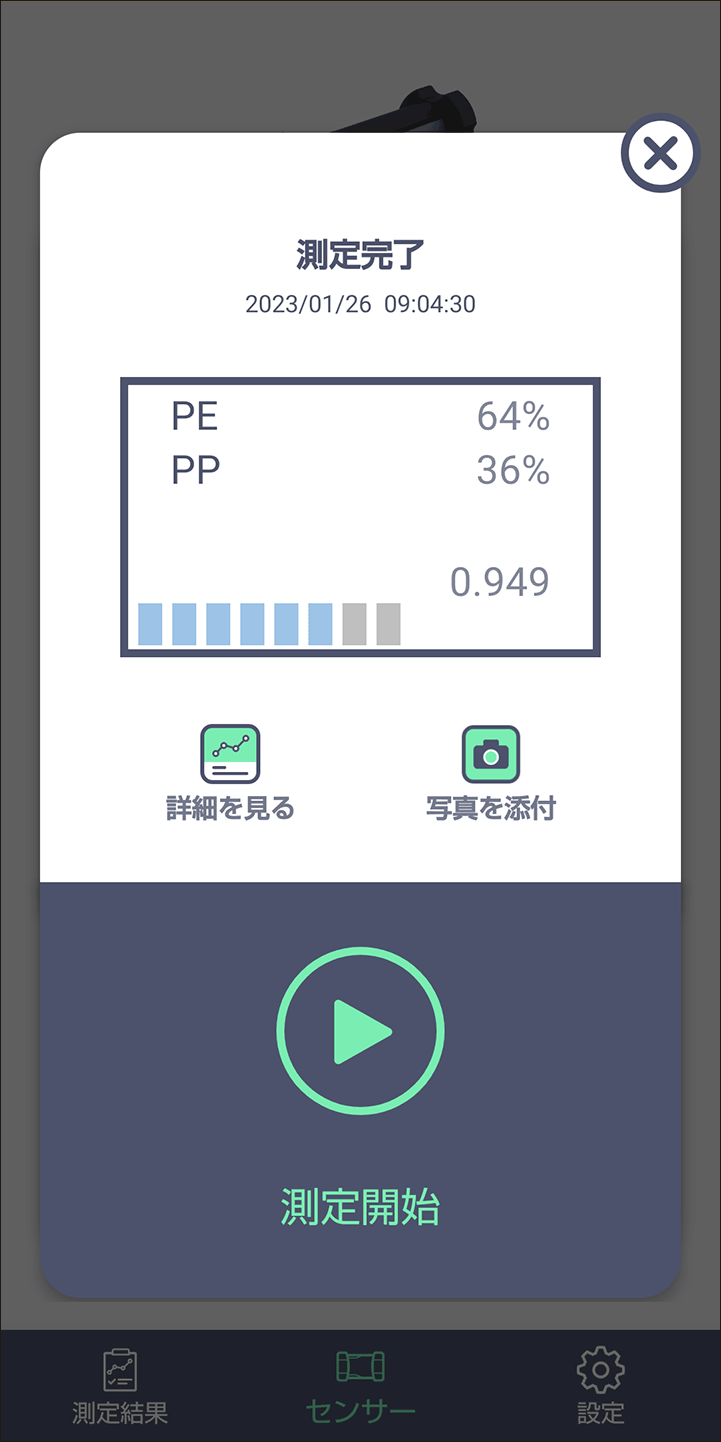Attach a photo with 写真を添付
Viewport: 721px width, 1442px height.
tap(490, 772)
